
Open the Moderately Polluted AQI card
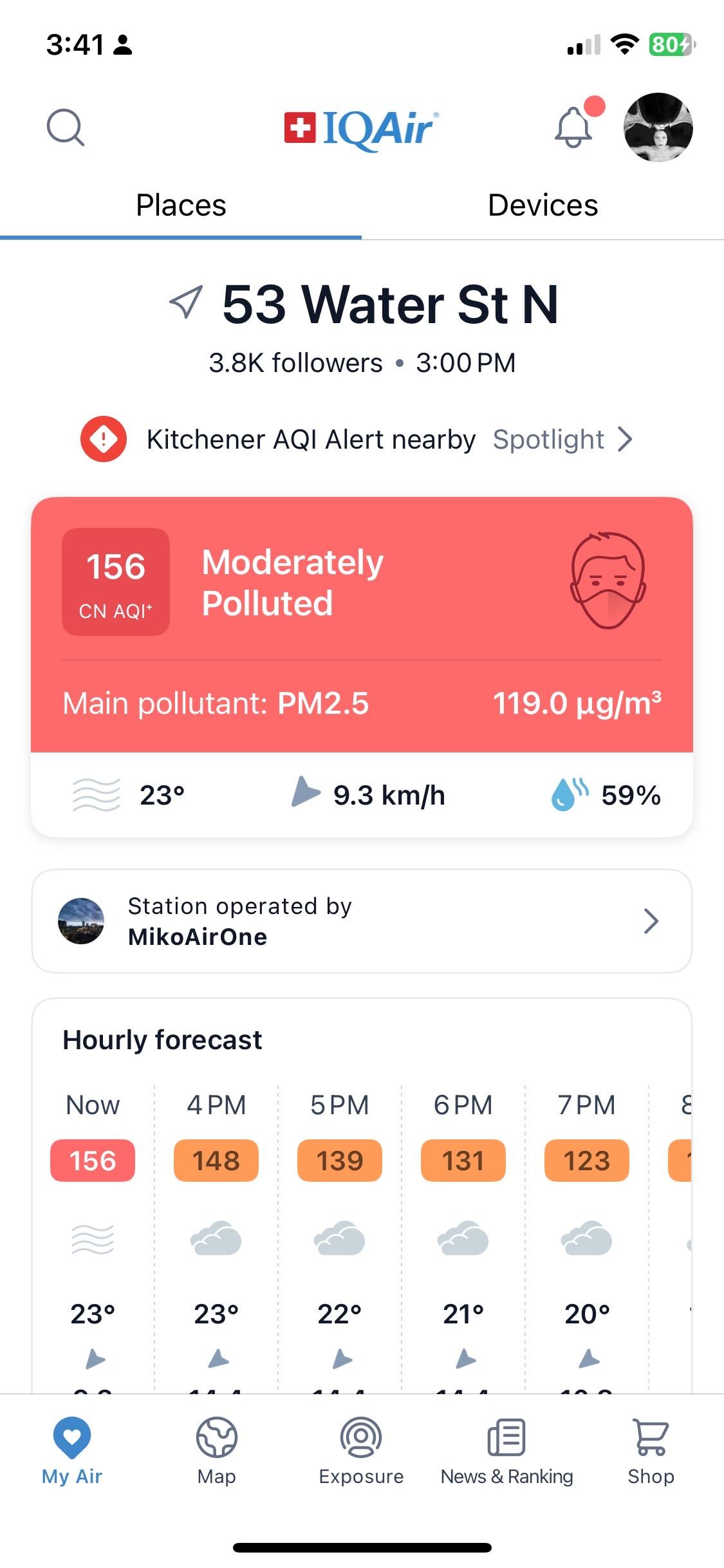(x=362, y=667)
